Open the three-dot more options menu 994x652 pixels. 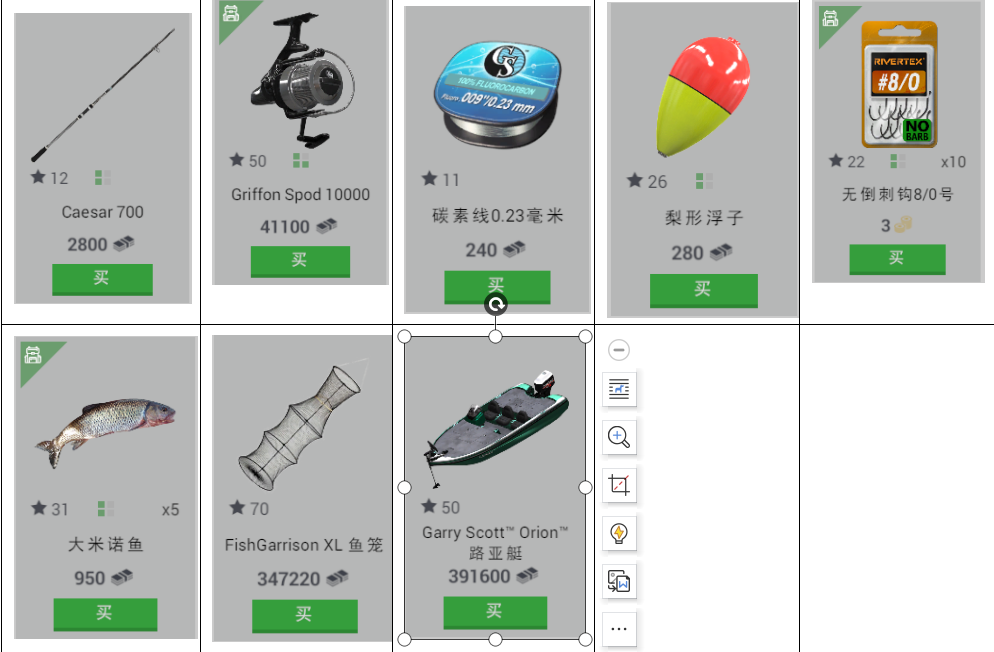619,629
